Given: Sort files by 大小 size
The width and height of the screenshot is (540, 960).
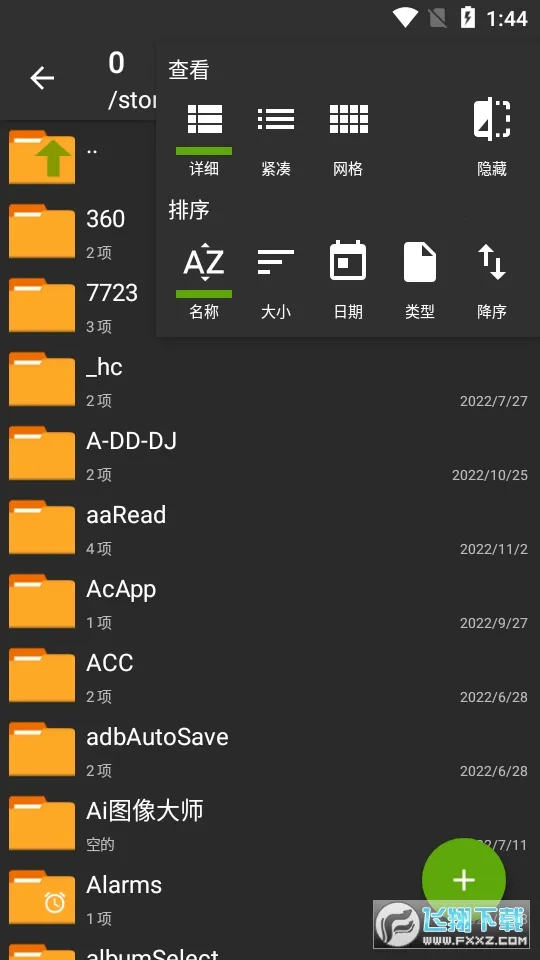Looking at the screenshot, I should [276, 280].
